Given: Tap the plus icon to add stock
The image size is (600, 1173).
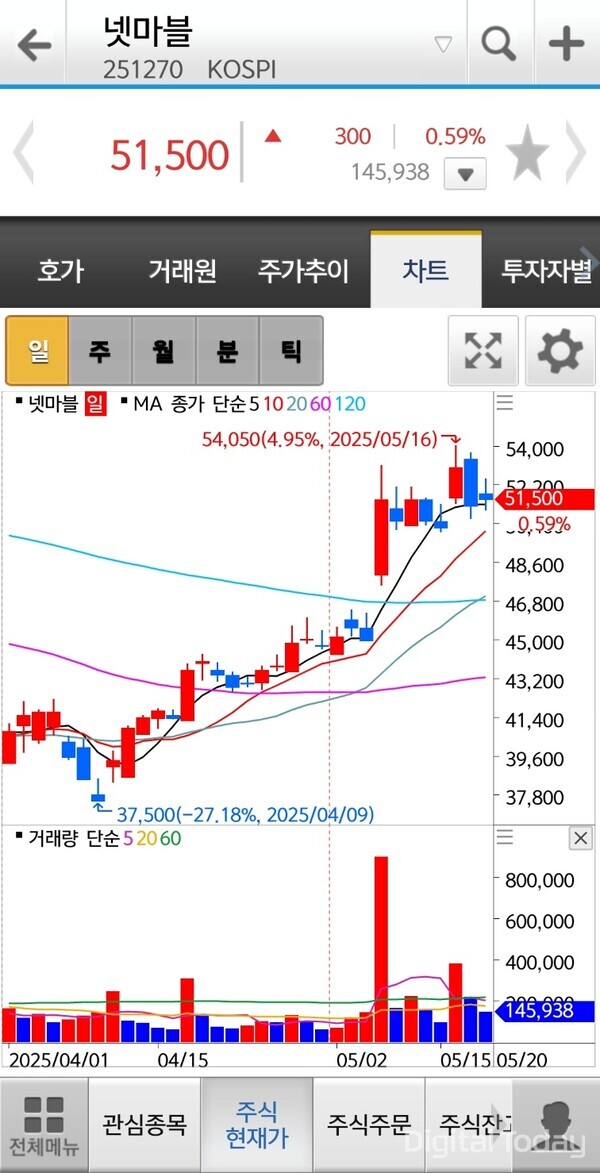Looking at the screenshot, I should [x=566, y=44].
